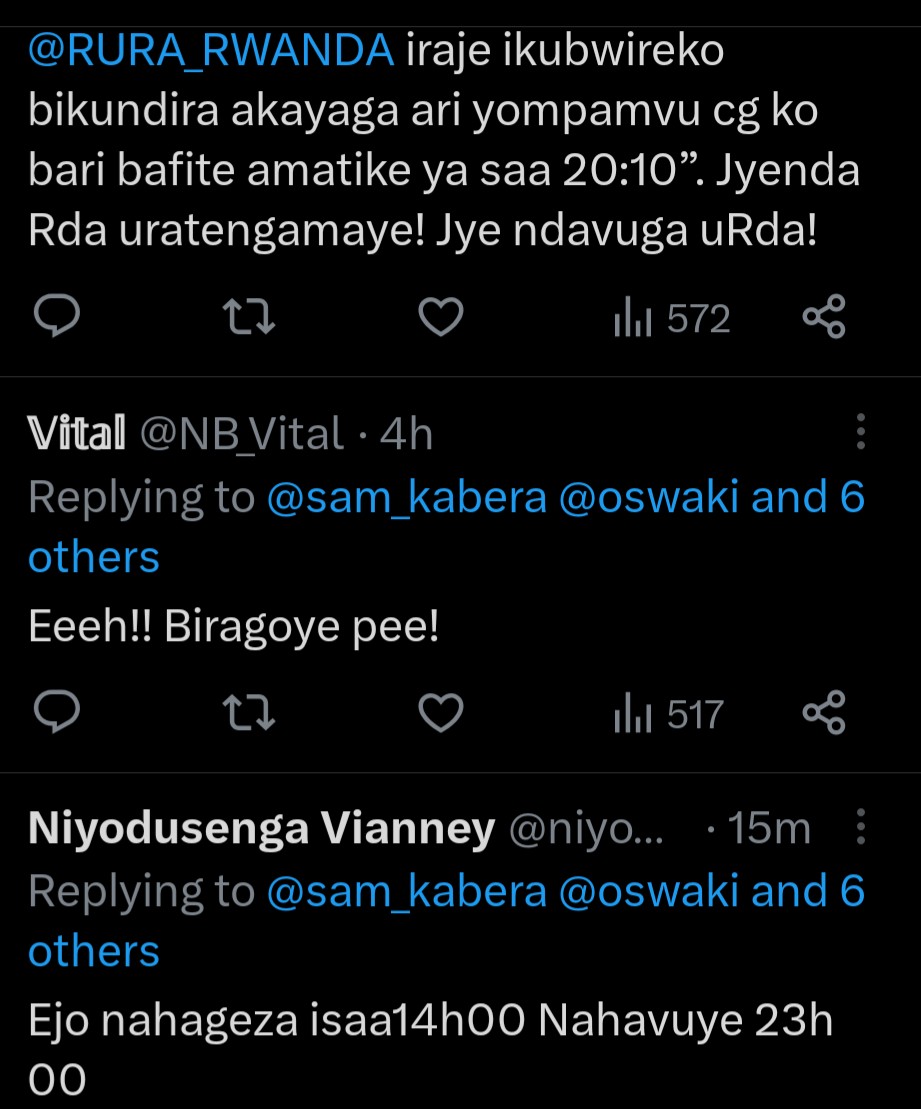Open Niyodusenga Vianney's profile
This screenshot has height=1109, width=921.
tap(262, 829)
